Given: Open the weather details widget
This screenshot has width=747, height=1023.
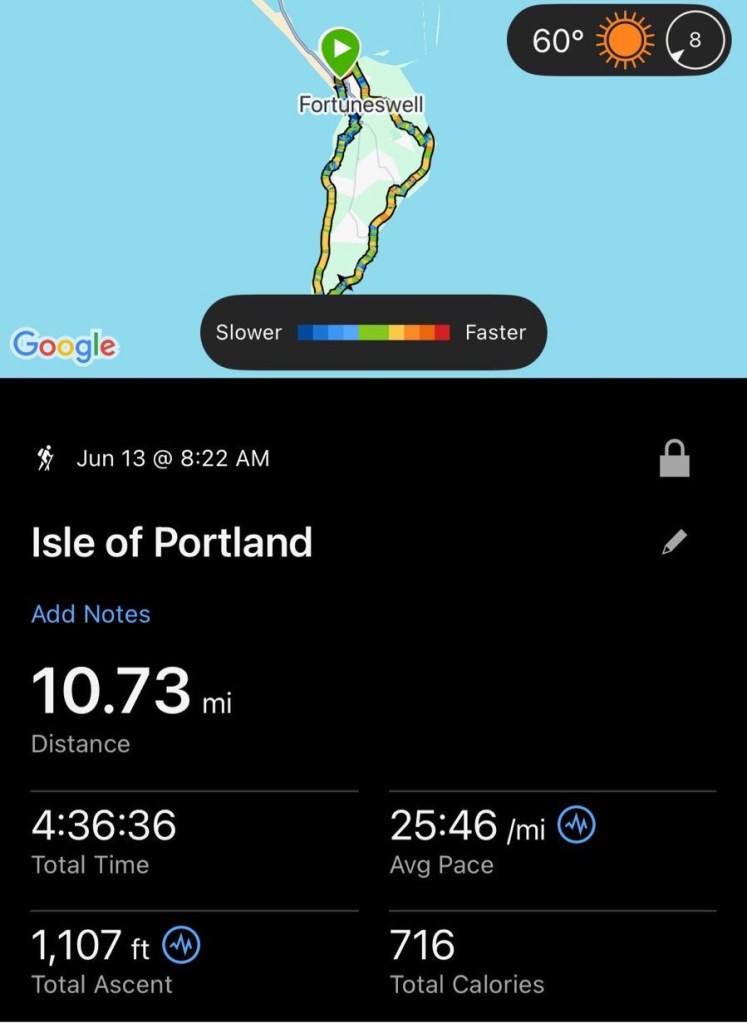Looking at the screenshot, I should click(618, 40).
